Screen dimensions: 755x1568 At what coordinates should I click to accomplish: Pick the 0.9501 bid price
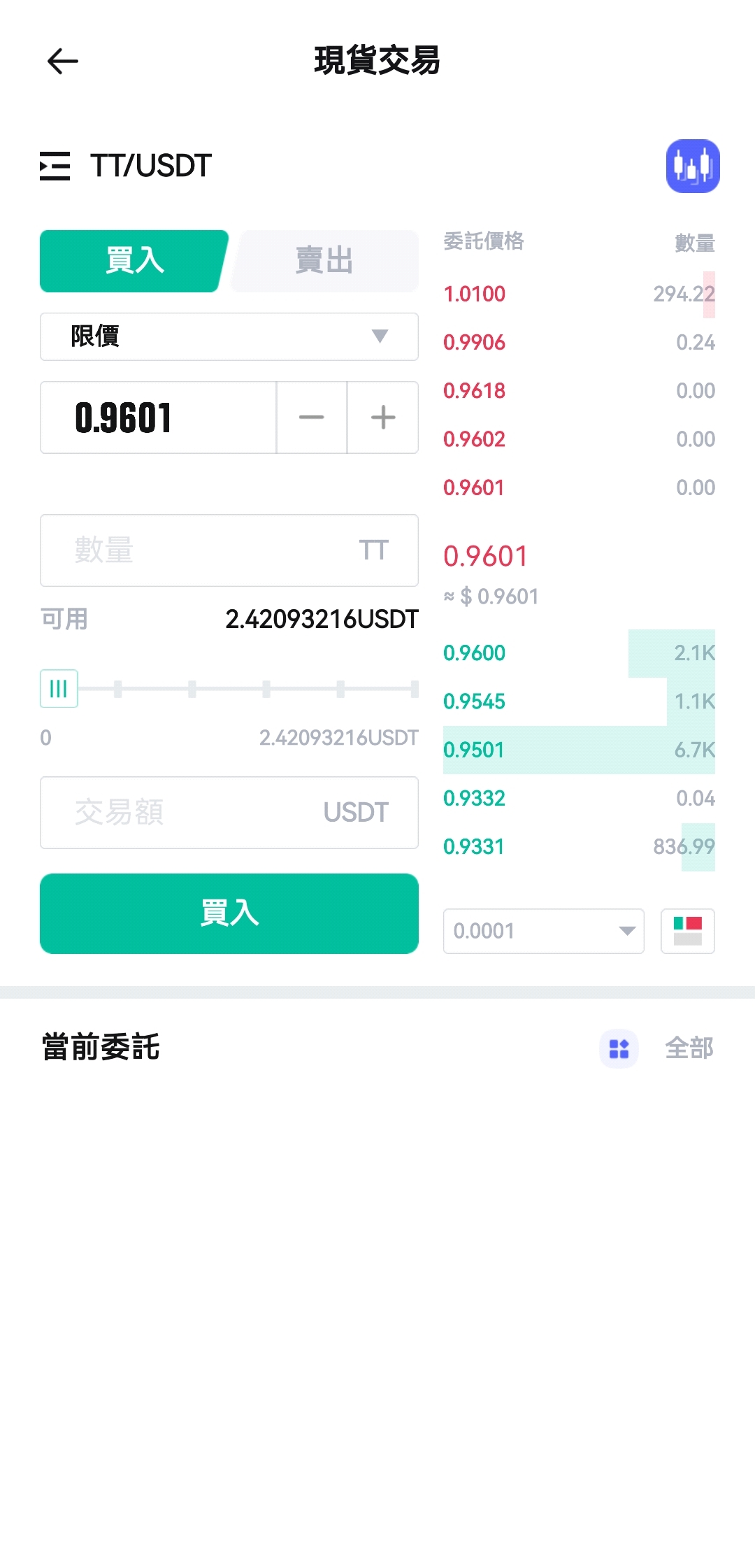475,750
